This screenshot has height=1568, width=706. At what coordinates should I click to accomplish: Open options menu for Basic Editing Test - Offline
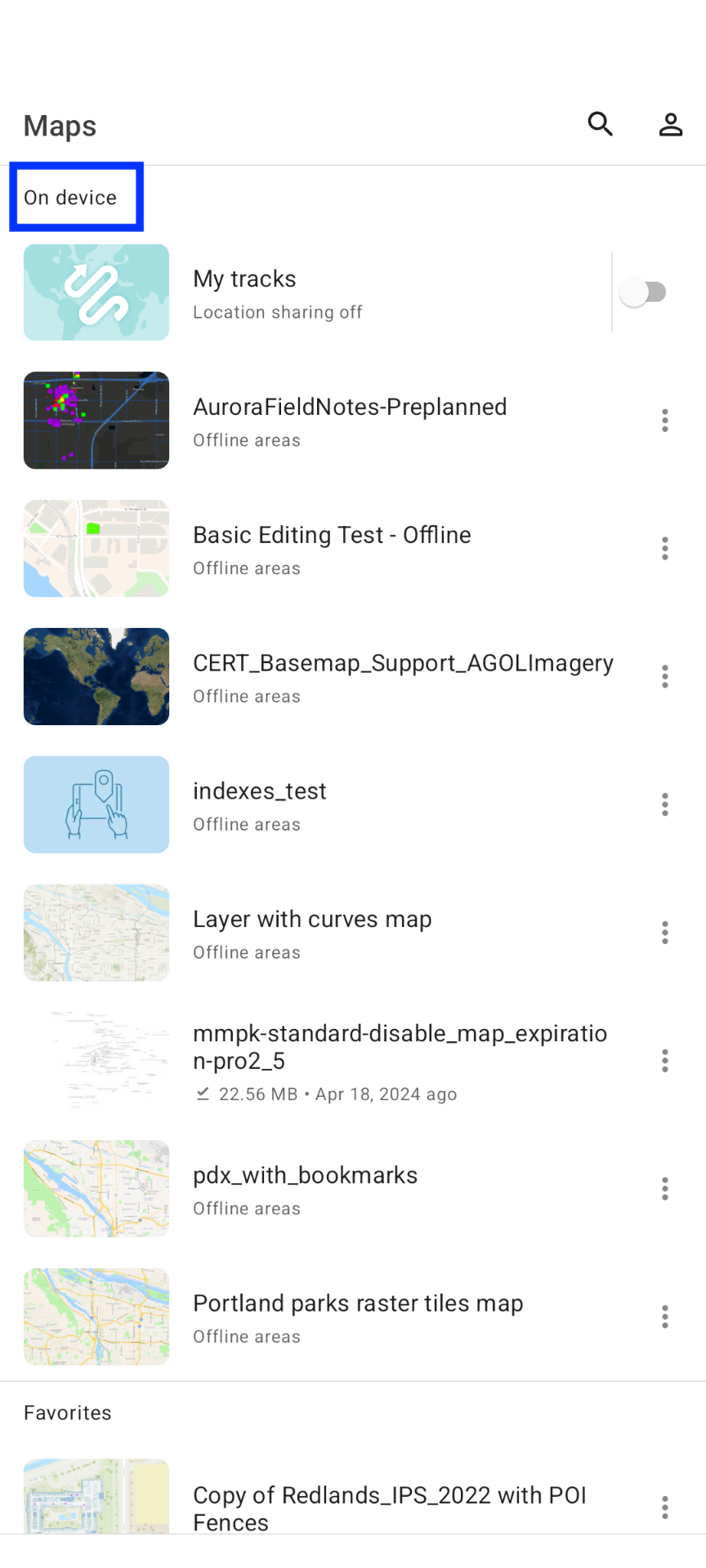[664, 548]
